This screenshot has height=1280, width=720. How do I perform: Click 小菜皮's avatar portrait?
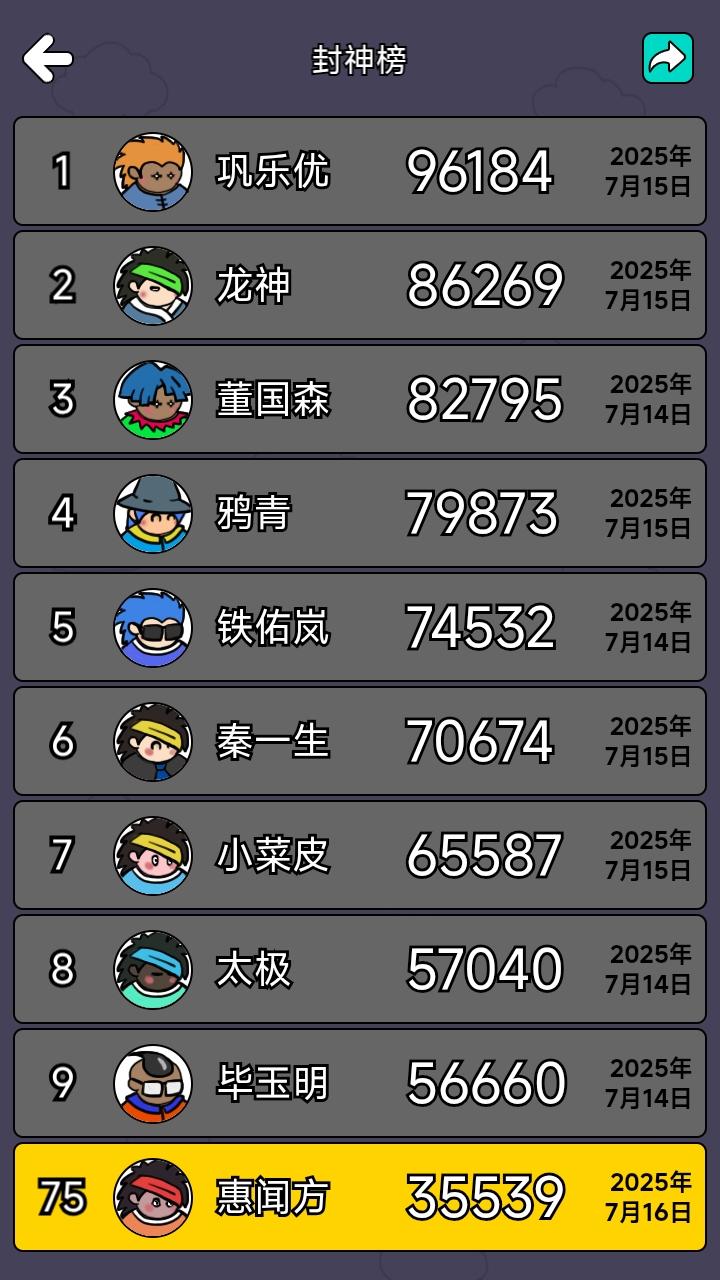pos(154,854)
